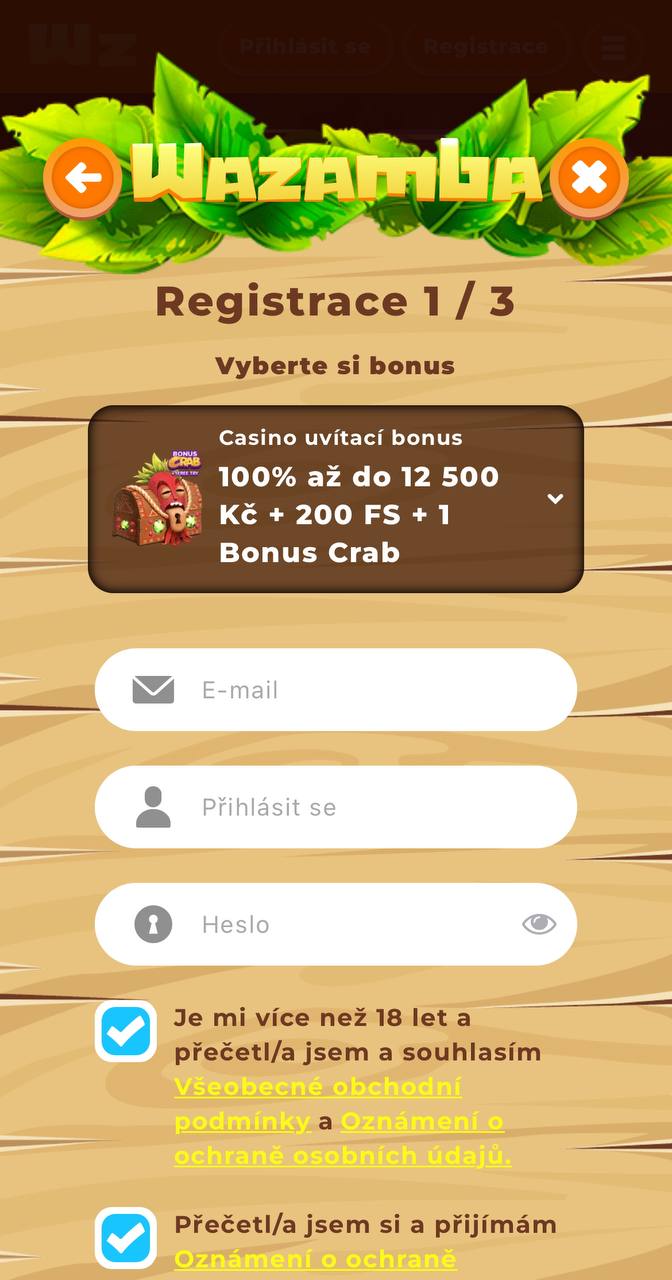The width and height of the screenshot is (672, 1280).
Task: Uncheck the Přečetl/a jsem si a přijímám checkbox
Action: click(x=126, y=1238)
